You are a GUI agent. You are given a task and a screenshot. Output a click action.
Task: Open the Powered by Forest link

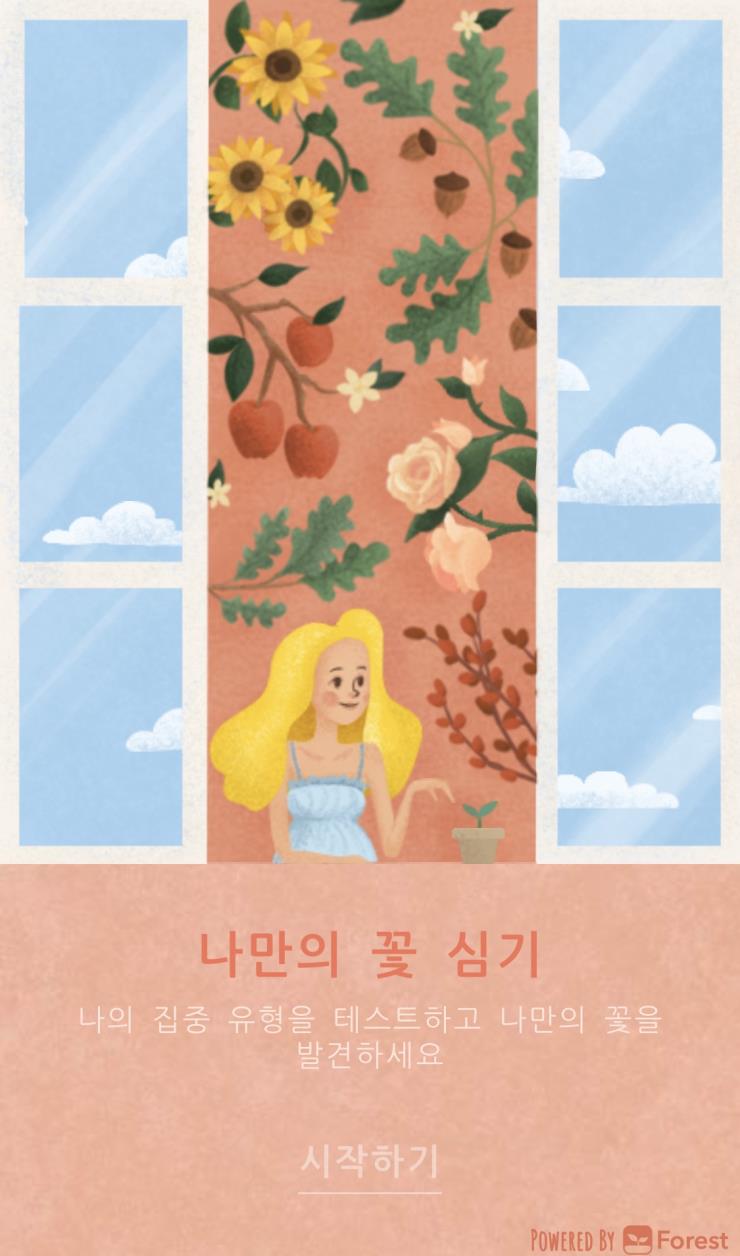(629, 1240)
